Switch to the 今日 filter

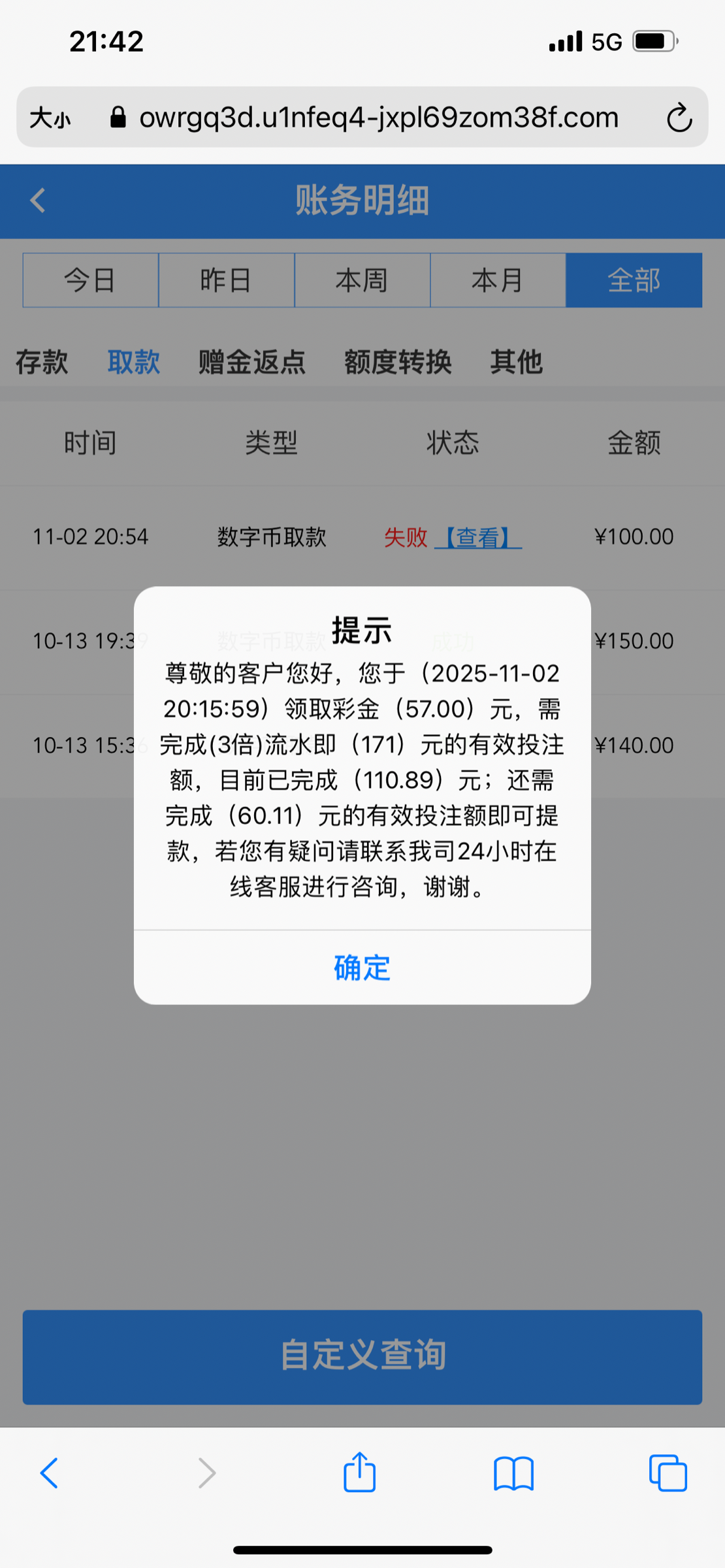(90, 280)
